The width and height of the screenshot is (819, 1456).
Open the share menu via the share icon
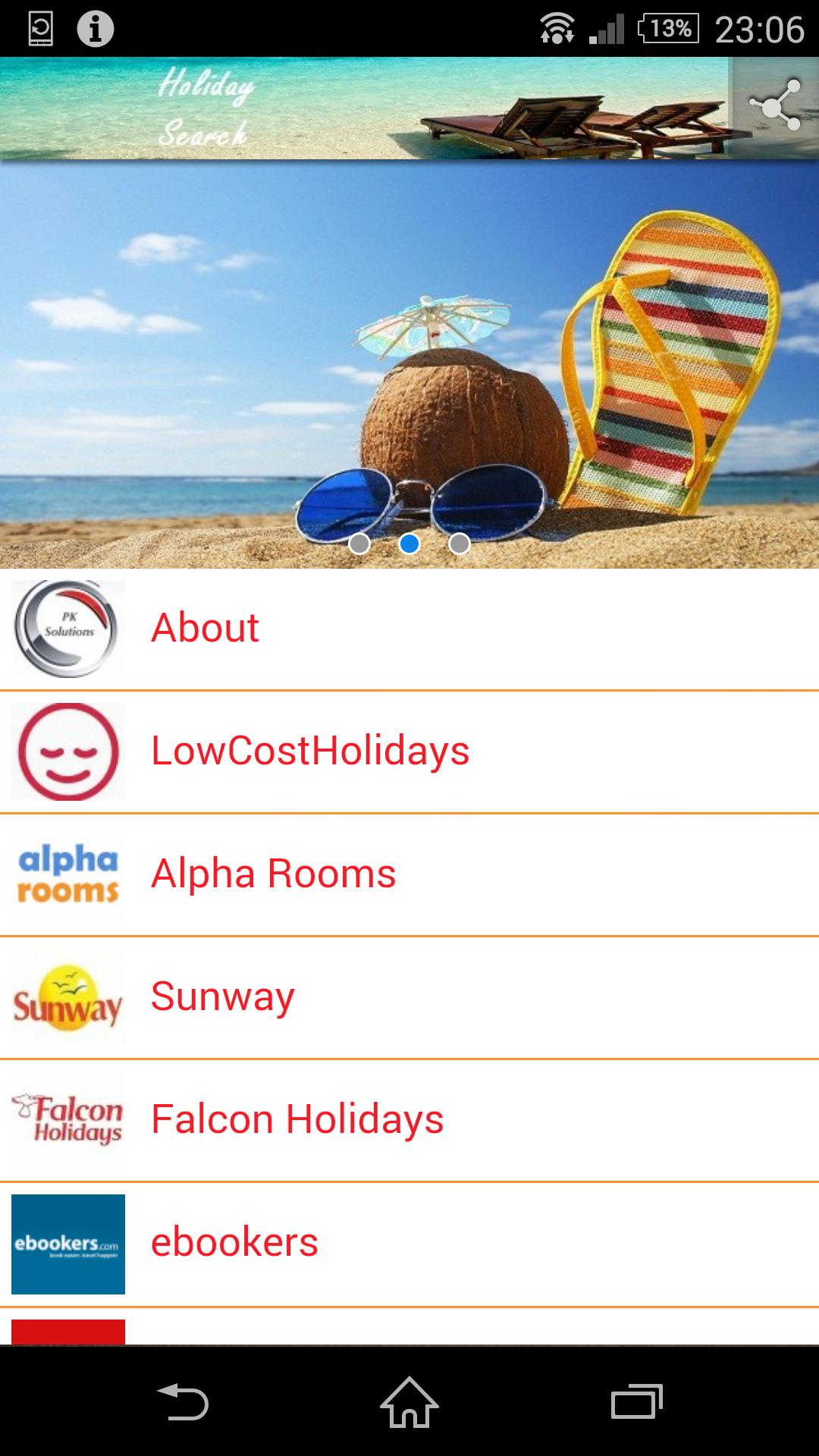coord(774,106)
